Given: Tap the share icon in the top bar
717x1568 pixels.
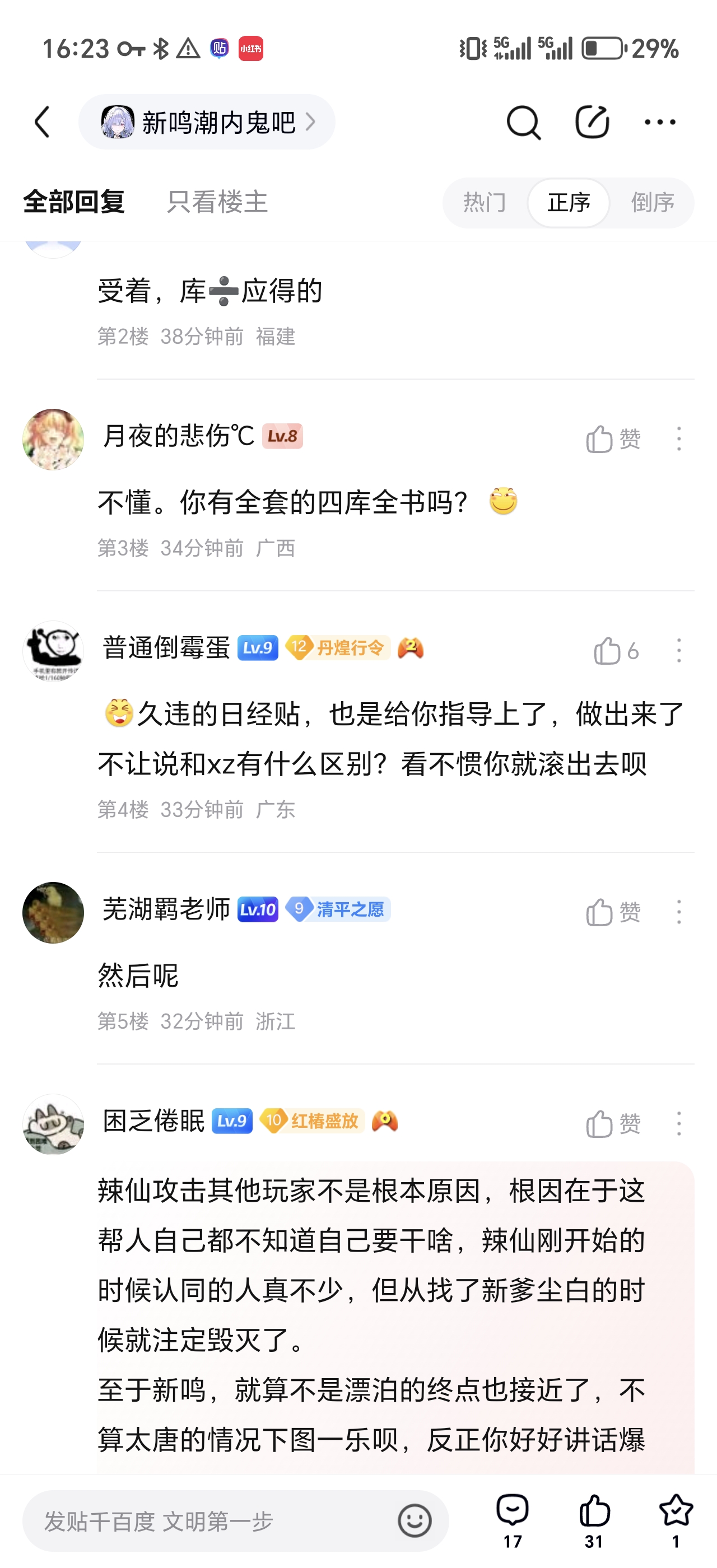Looking at the screenshot, I should (592, 122).
